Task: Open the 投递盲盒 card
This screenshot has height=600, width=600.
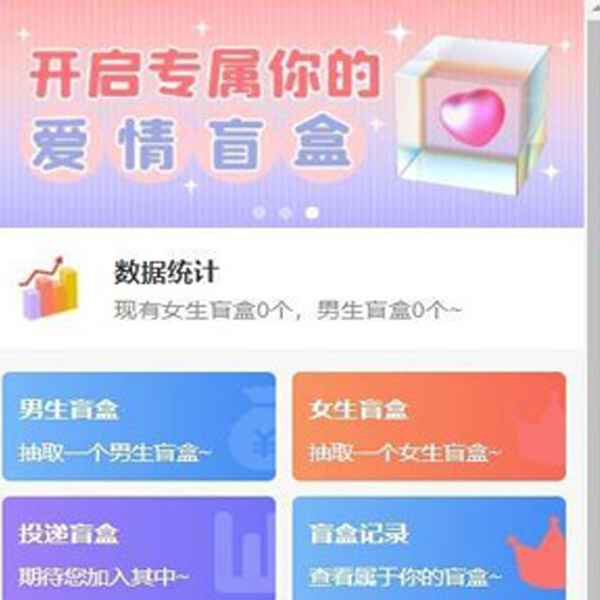Action: tap(139, 548)
